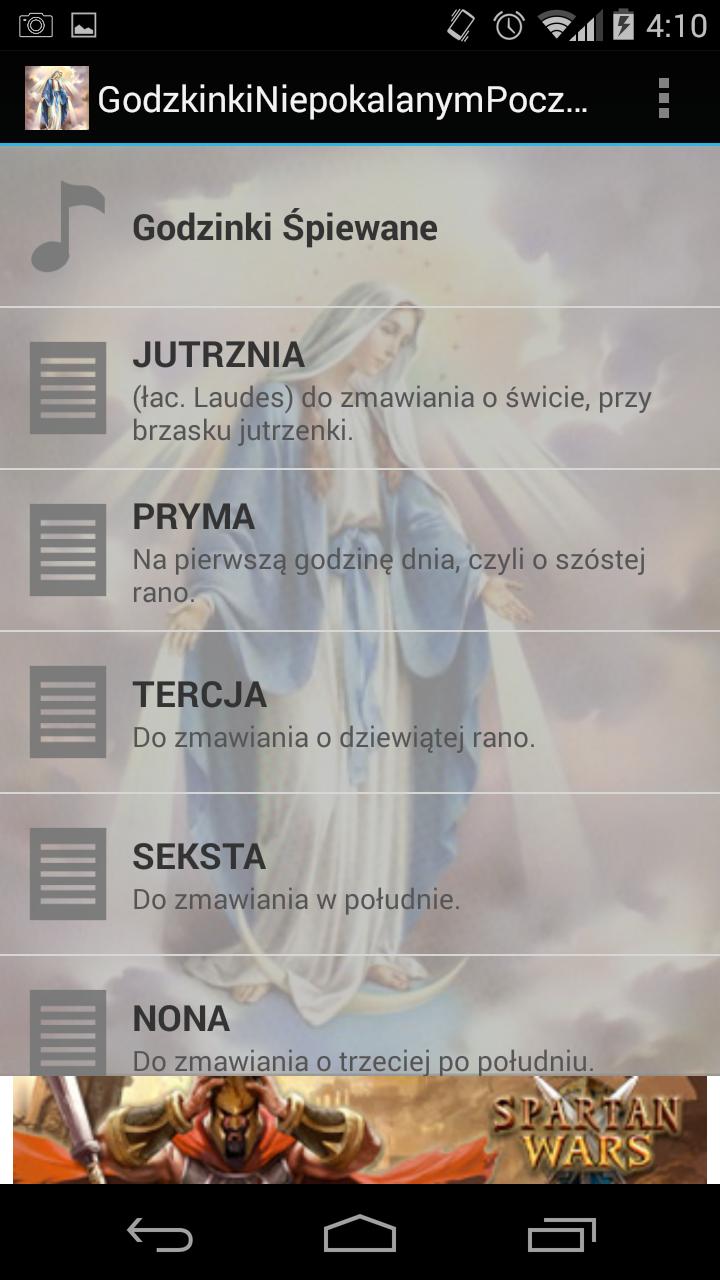
Task: Open JUTRZNIA, the Laudes prayer entry
Action: pos(390,388)
